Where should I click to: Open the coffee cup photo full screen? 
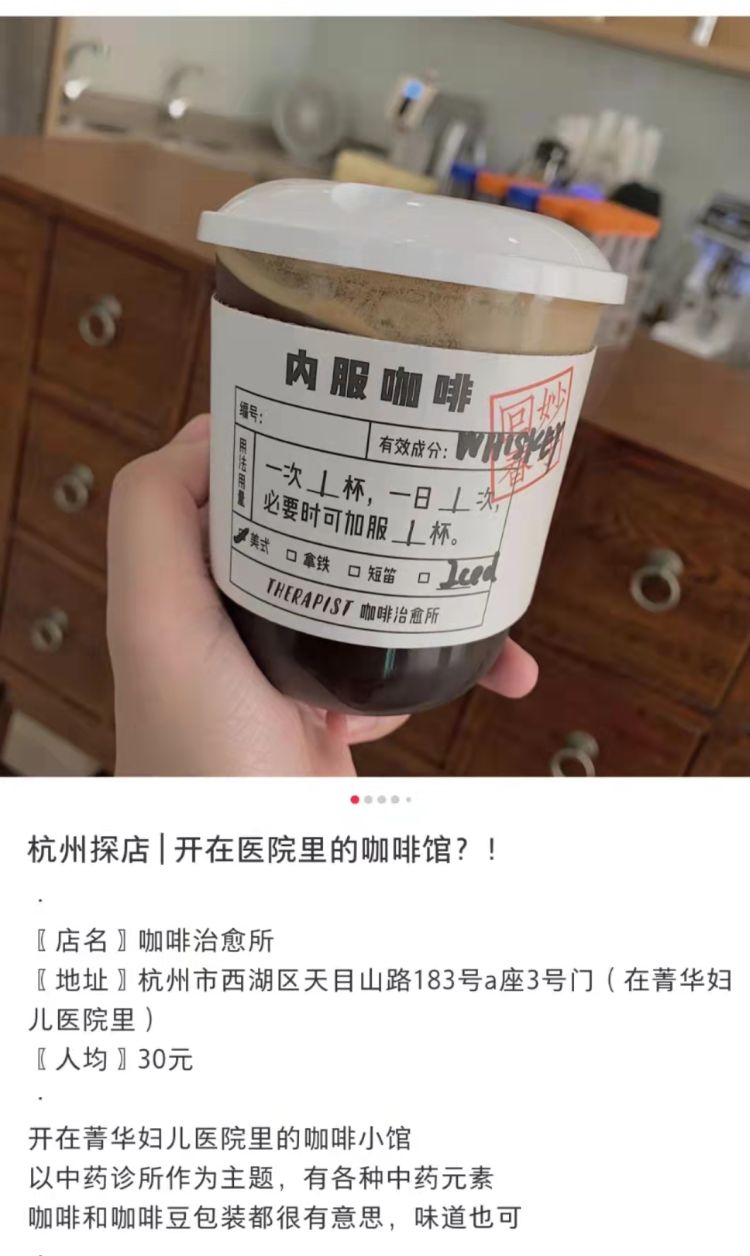click(x=375, y=400)
